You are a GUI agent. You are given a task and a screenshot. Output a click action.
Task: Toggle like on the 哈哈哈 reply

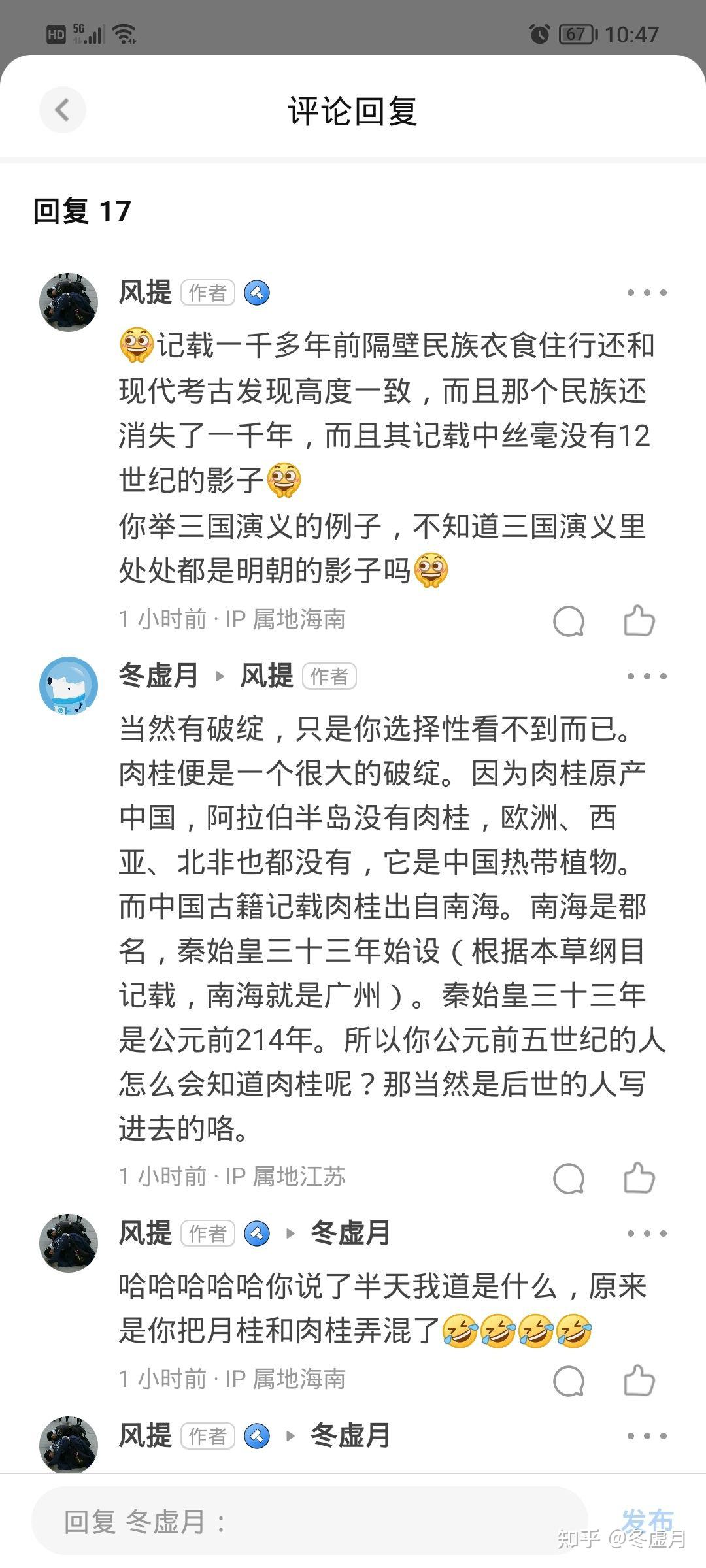639,1381
